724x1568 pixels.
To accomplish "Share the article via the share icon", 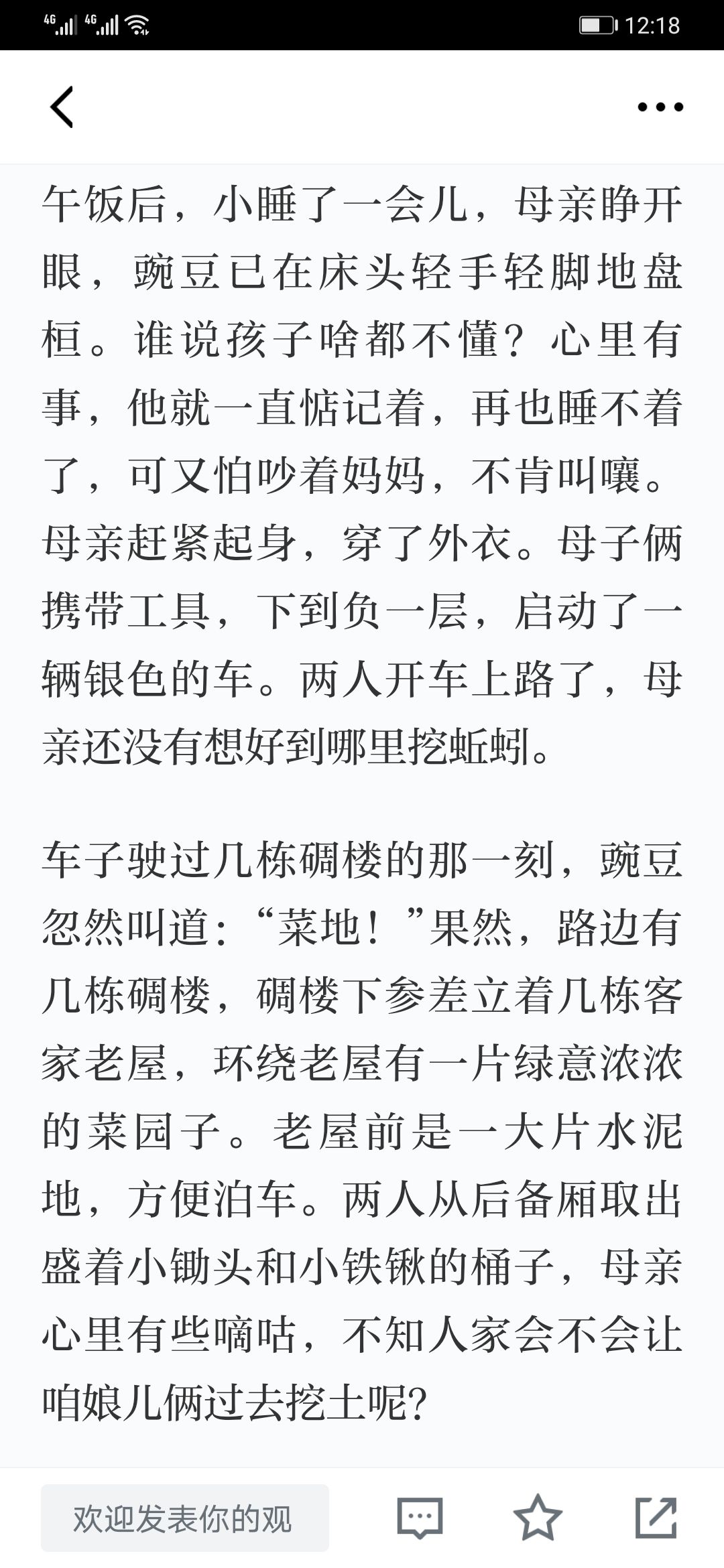I will point(656,1517).
